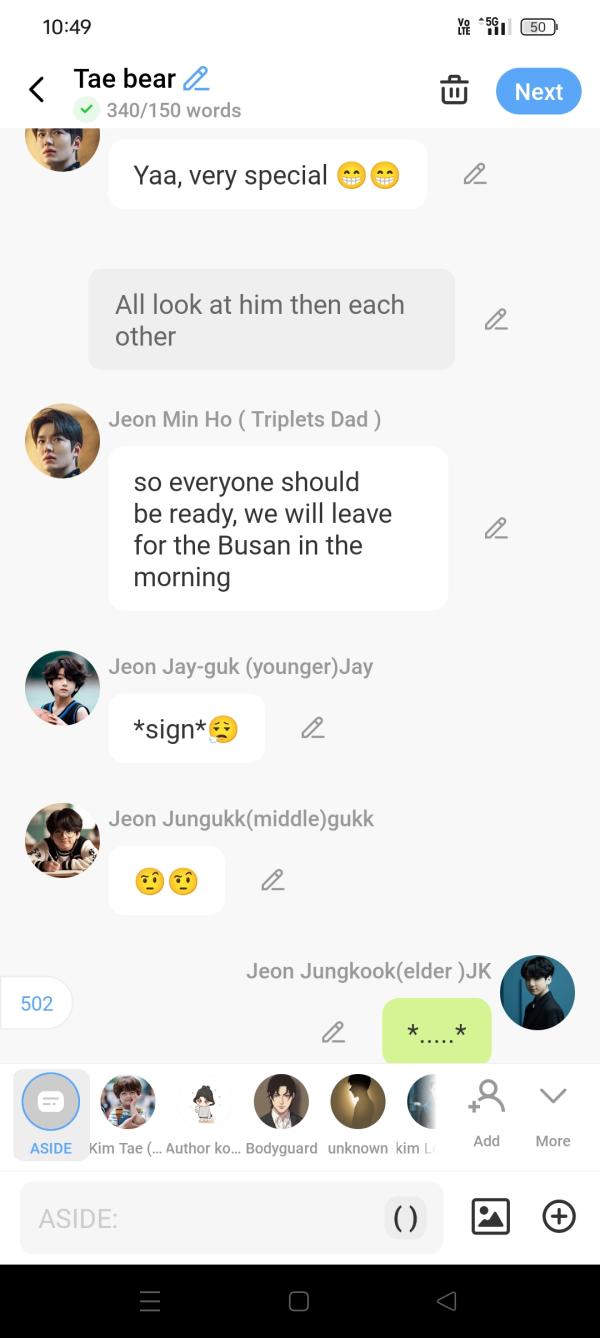Focus the ASIDE text input field

coord(200,1218)
